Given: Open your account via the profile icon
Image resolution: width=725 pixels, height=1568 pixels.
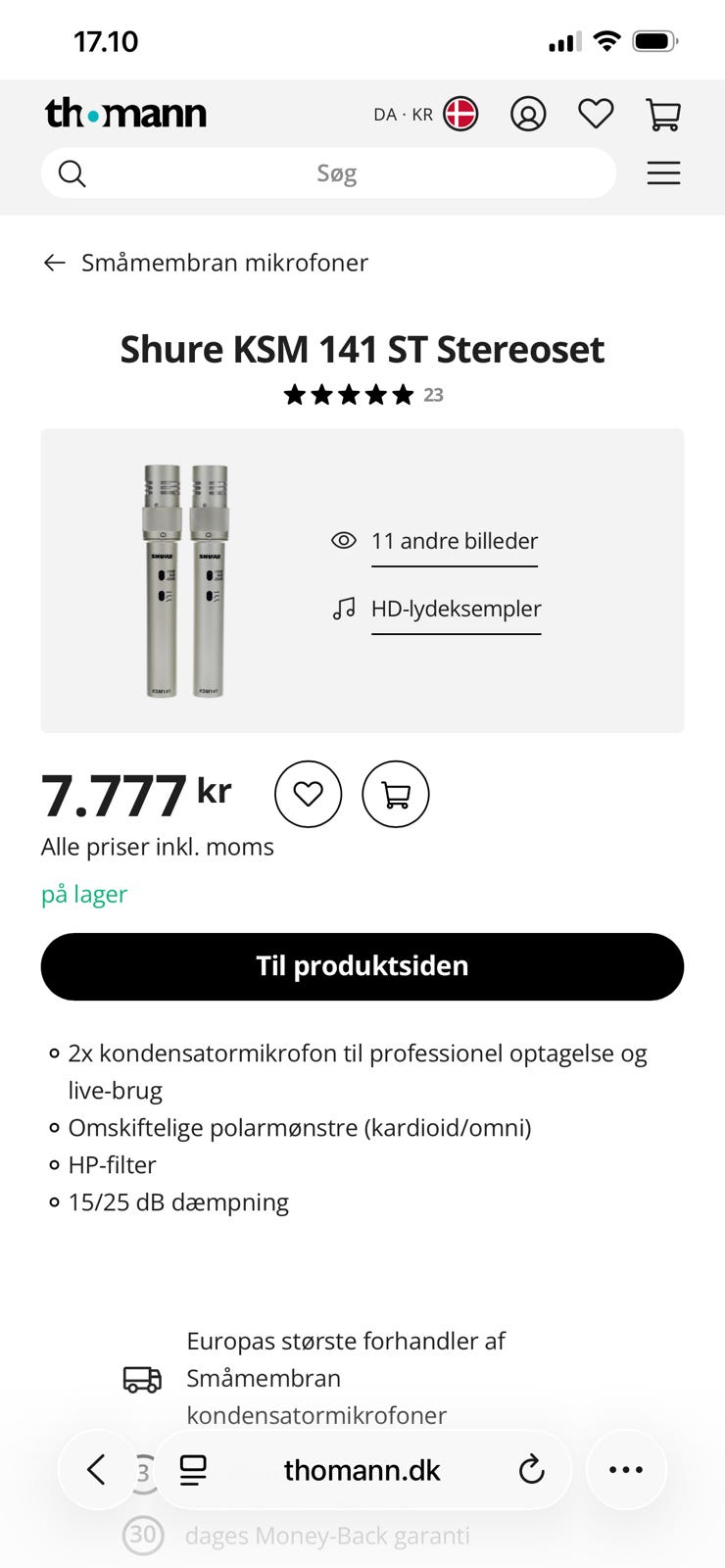Looking at the screenshot, I should coord(527,114).
